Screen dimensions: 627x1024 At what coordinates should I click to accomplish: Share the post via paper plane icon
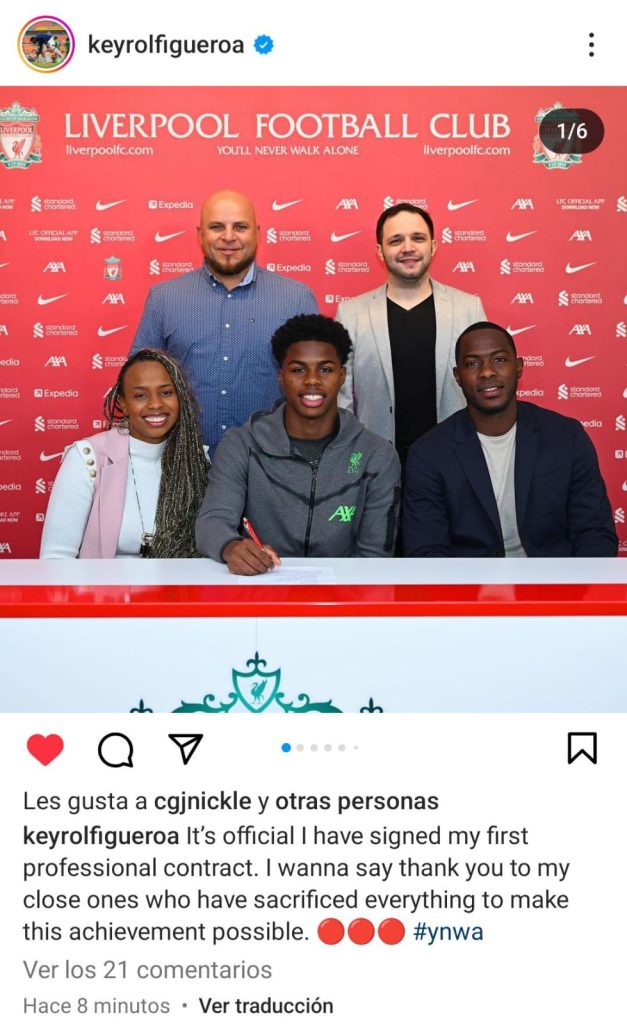185,748
